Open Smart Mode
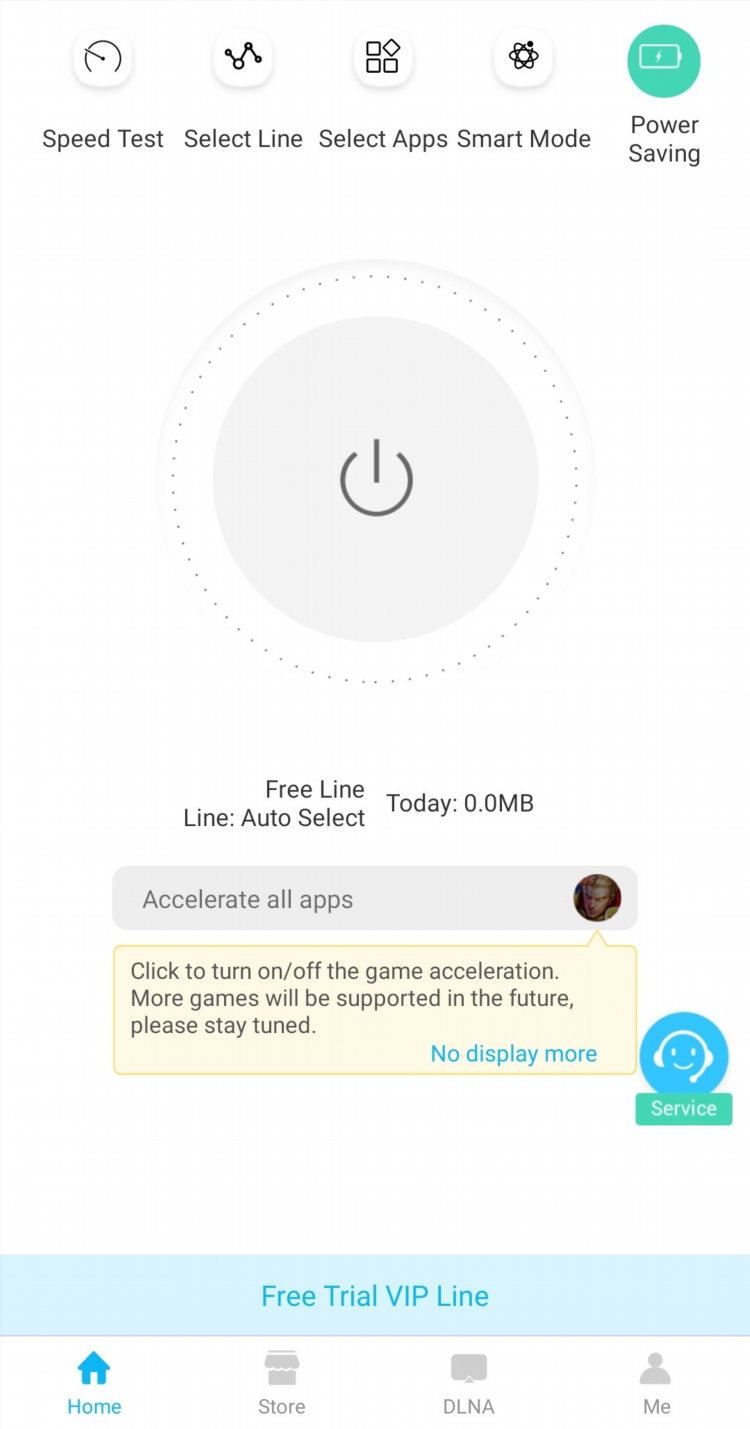 pos(523,60)
